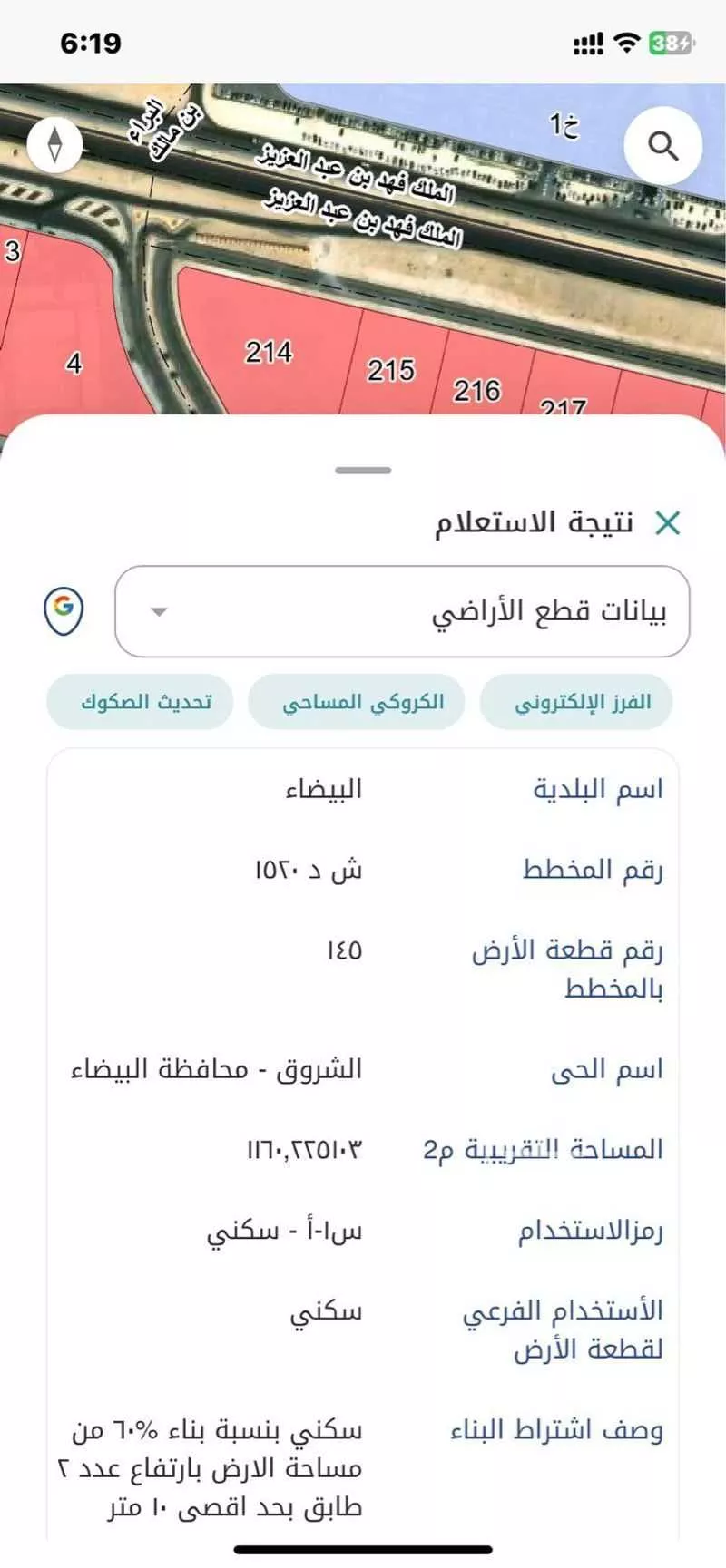The width and height of the screenshot is (726, 1568).
Task: Select parcel 216 on the map
Action: [478, 394]
